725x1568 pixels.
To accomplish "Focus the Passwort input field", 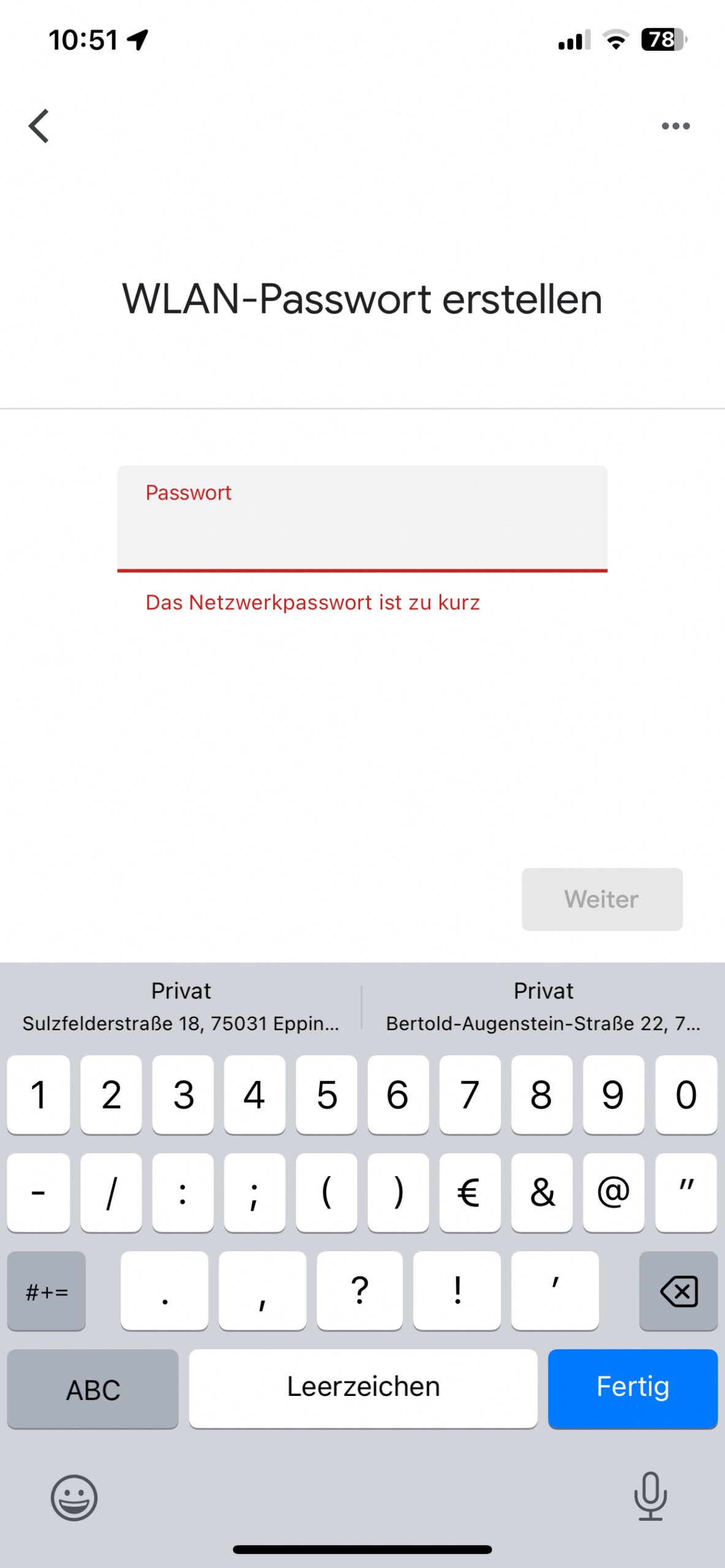I will pos(362,519).
